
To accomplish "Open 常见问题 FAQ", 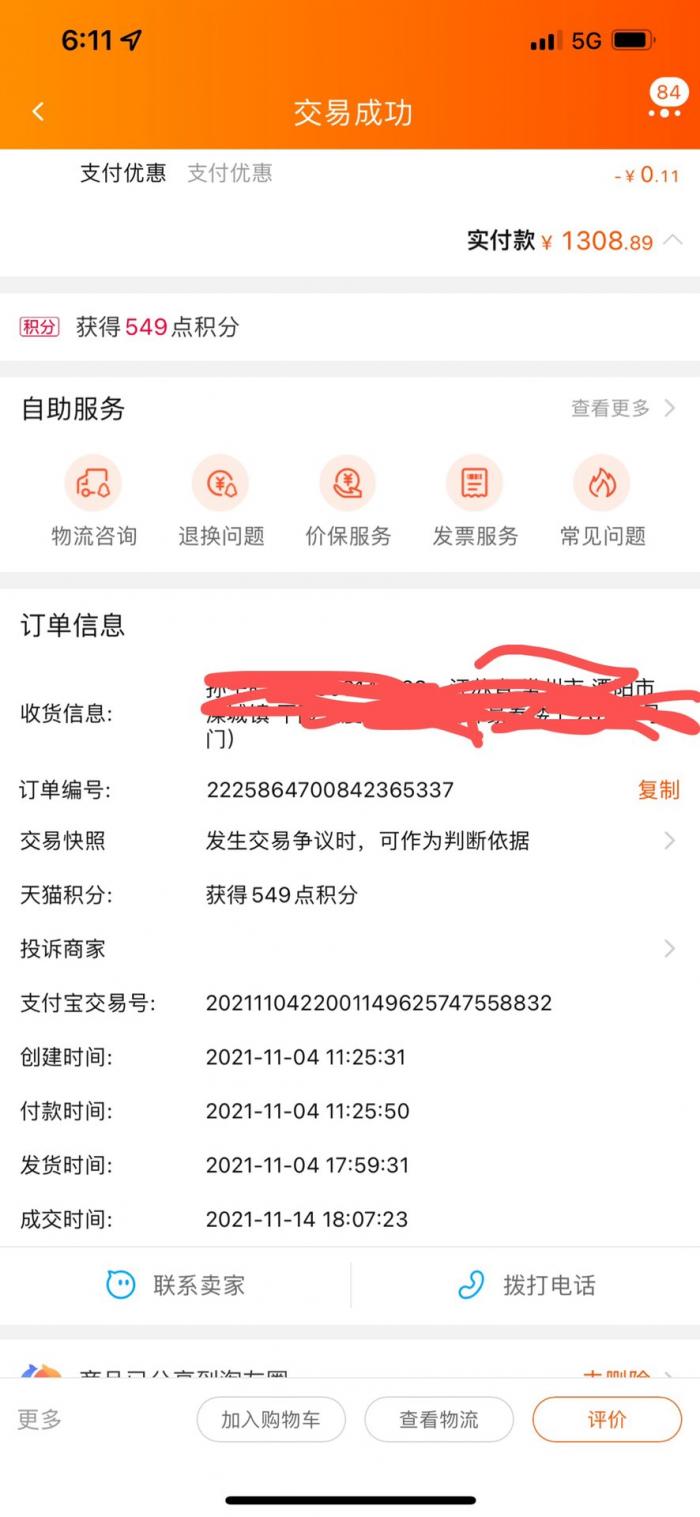I will coord(602,500).
